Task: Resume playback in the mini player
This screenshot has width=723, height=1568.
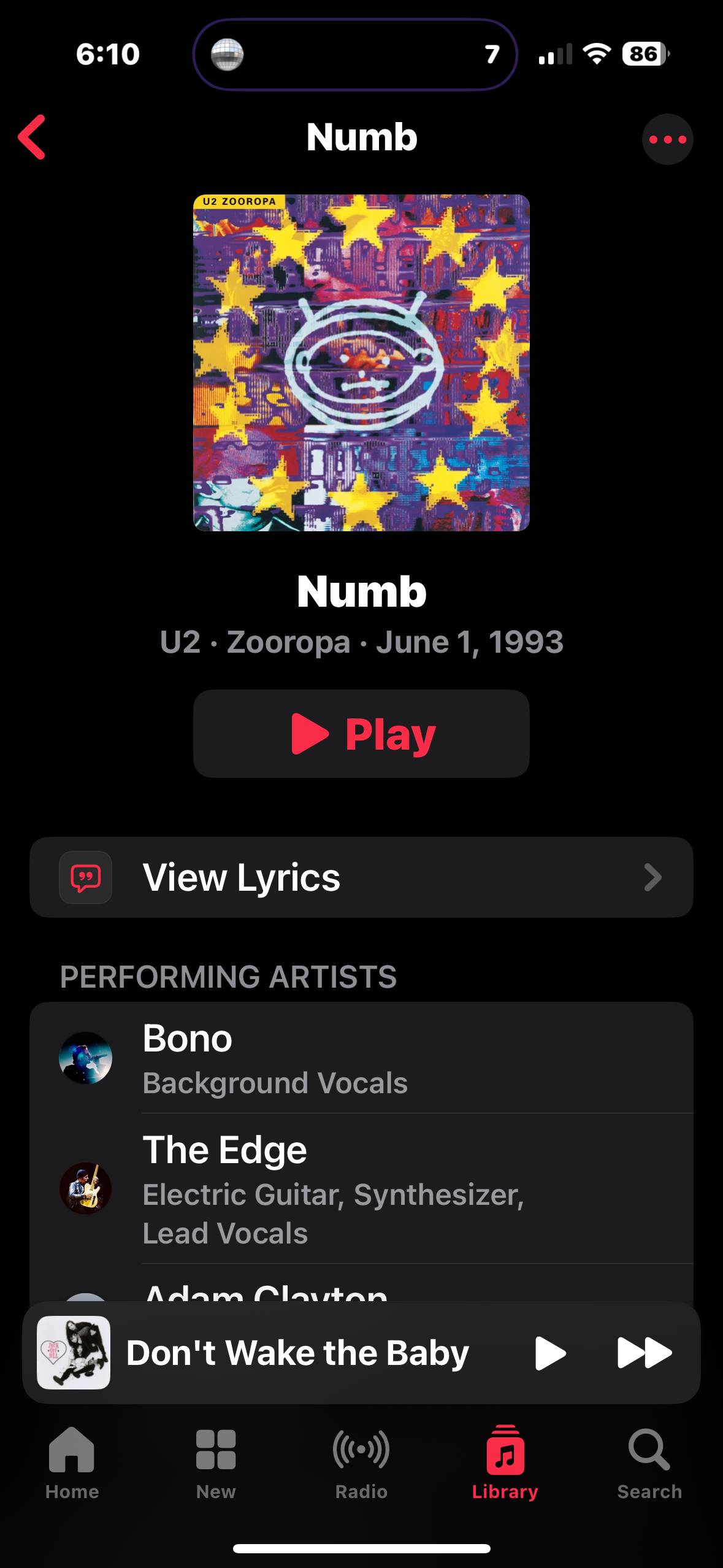Action: click(550, 1353)
